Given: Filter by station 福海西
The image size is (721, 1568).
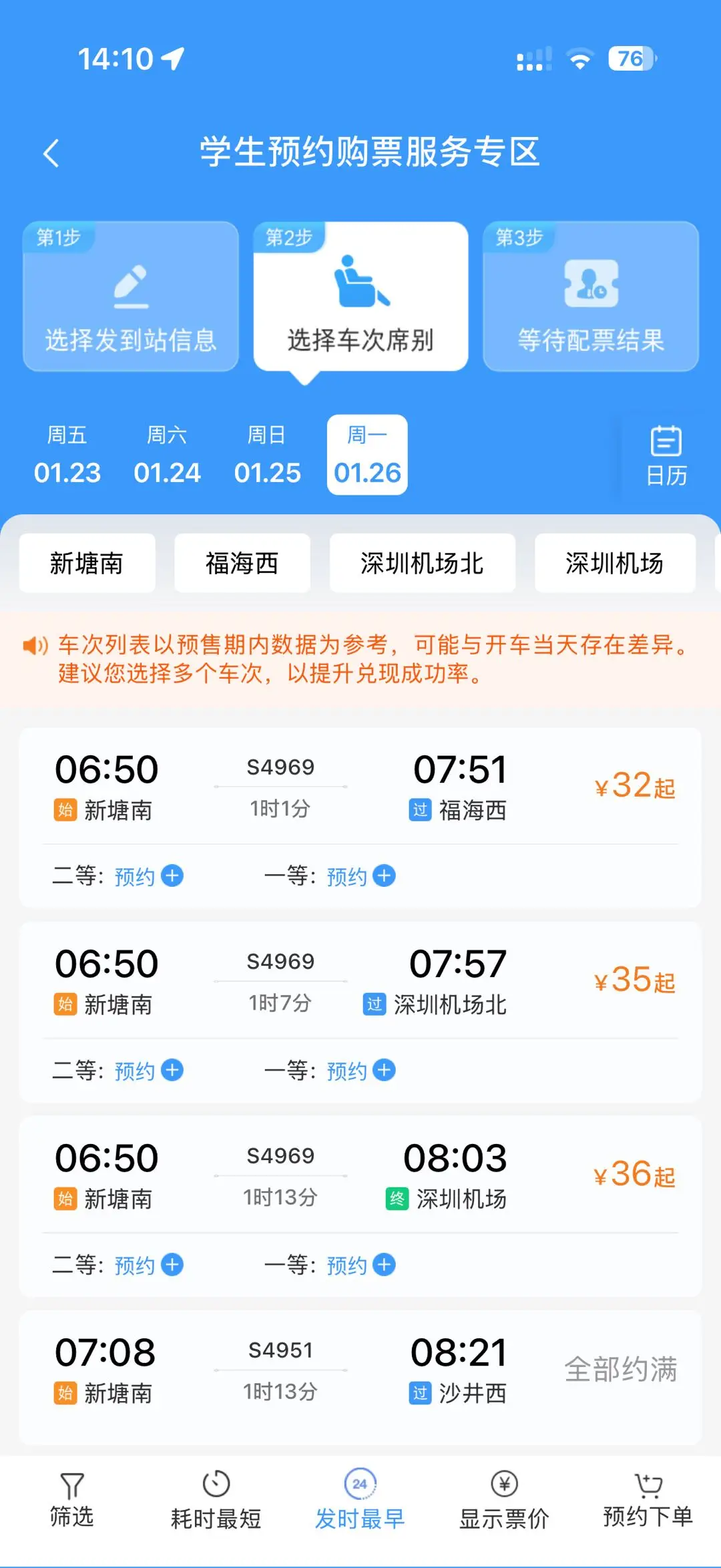Looking at the screenshot, I should (242, 563).
